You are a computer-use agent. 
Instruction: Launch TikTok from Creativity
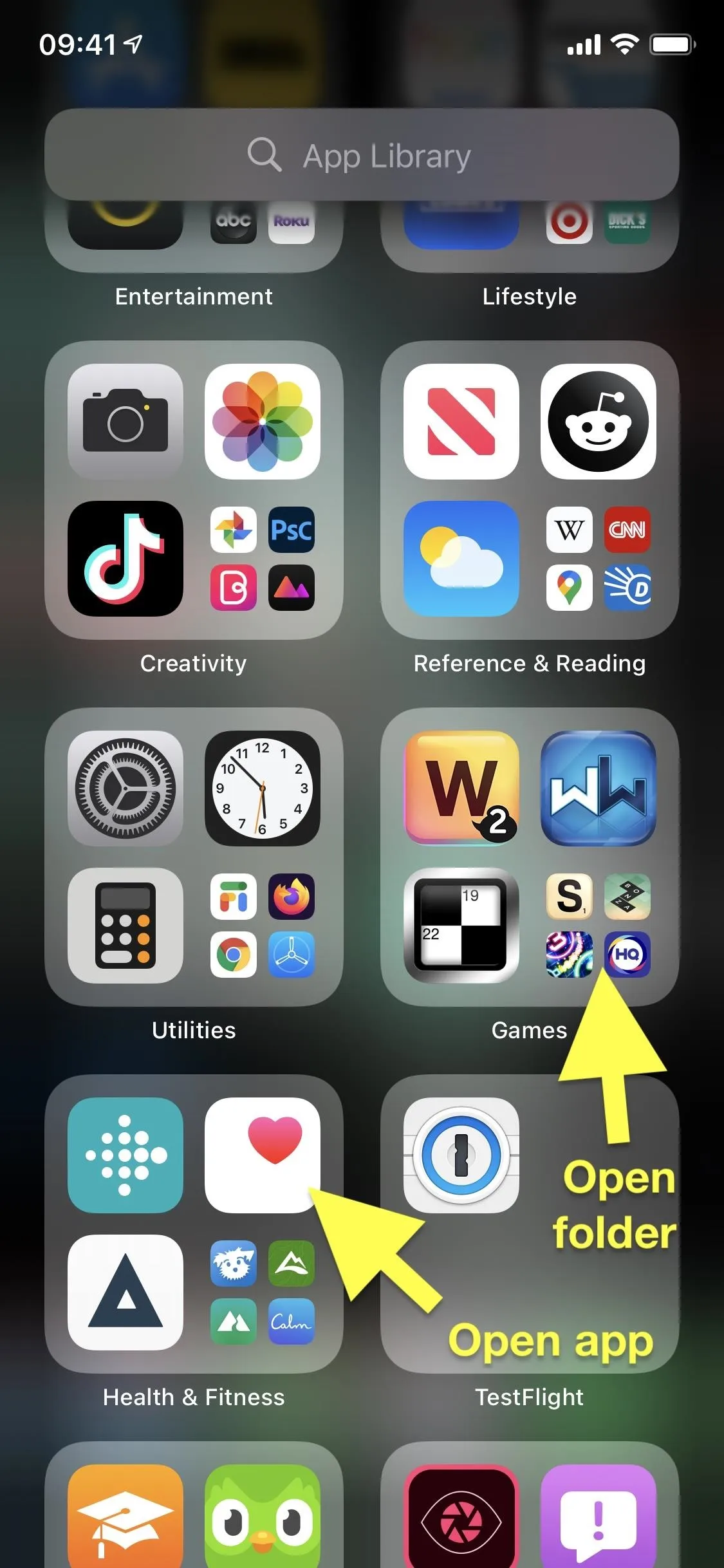(x=125, y=559)
